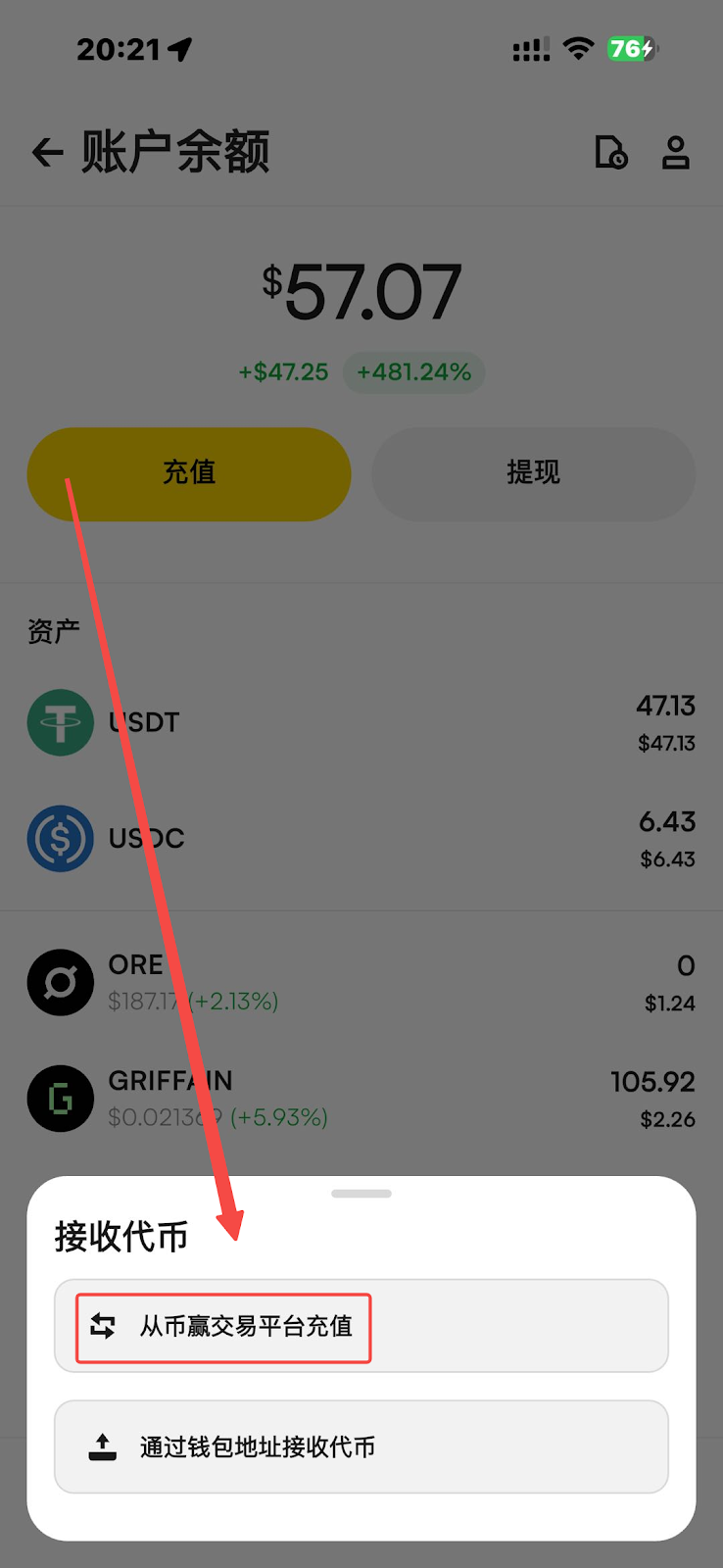
Task: Open the transaction history icon
Action: click(611, 152)
